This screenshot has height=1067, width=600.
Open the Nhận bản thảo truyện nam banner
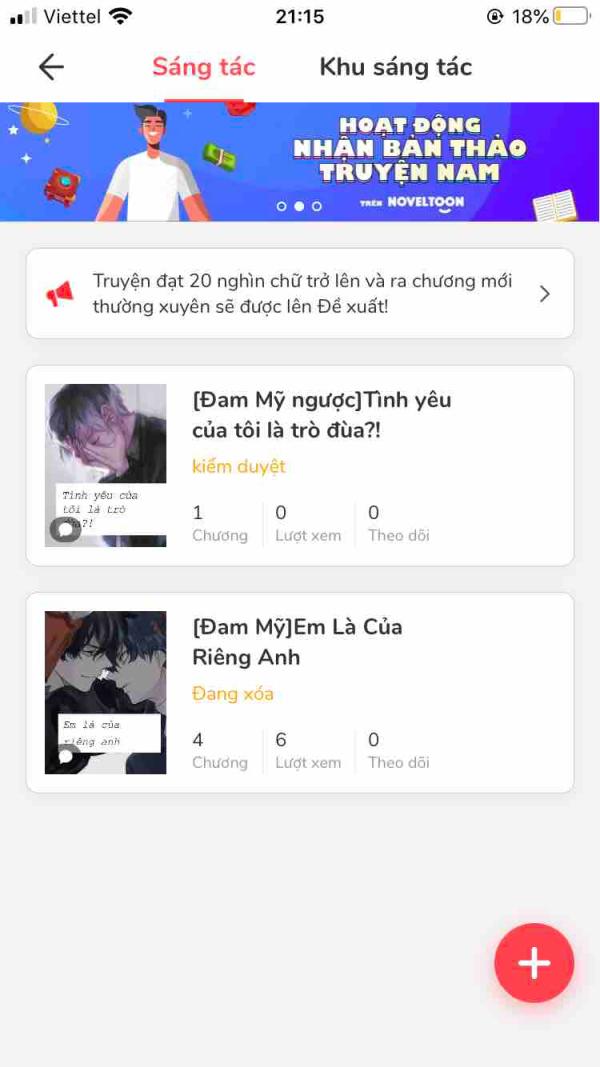pos(300,161)
